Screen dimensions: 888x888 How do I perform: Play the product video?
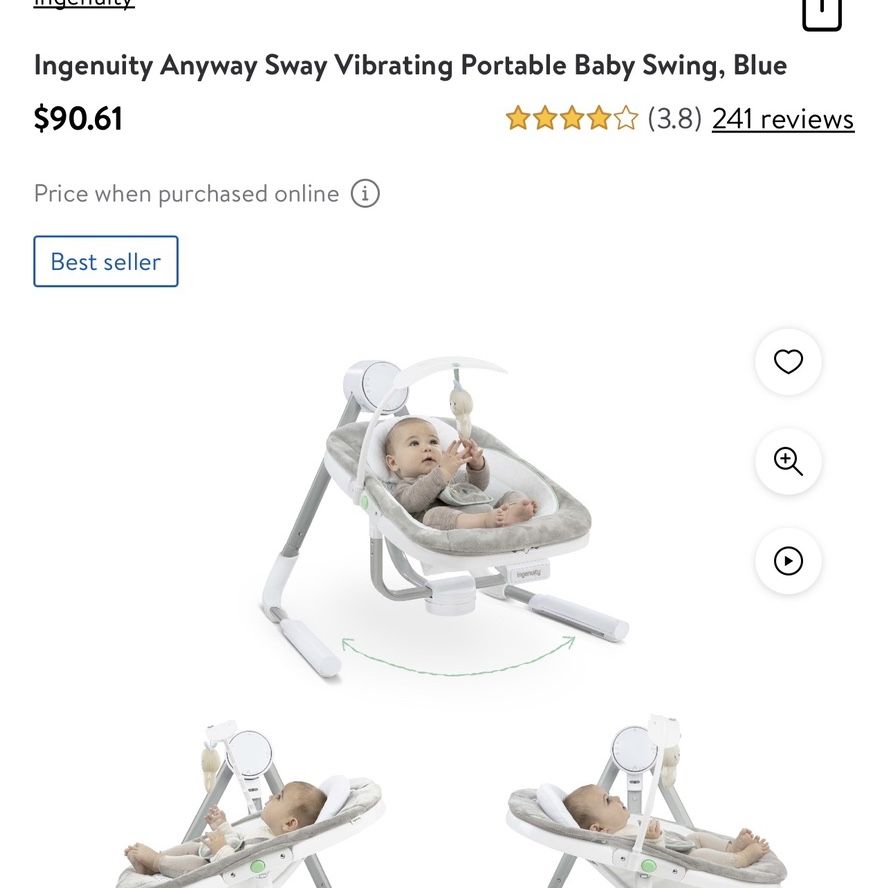click(788, 561)
